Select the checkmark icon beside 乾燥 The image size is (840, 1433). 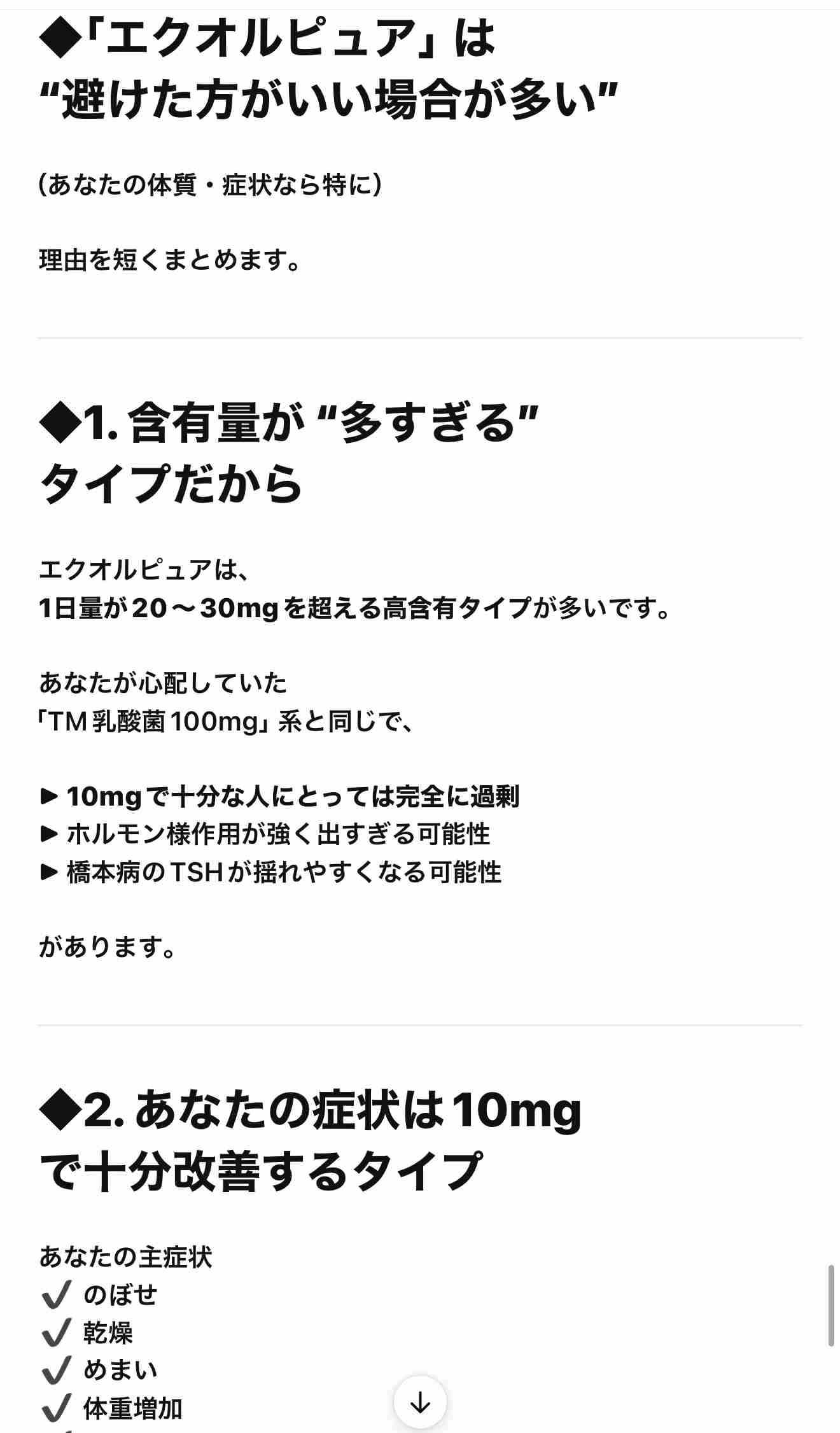(57, 1331)
